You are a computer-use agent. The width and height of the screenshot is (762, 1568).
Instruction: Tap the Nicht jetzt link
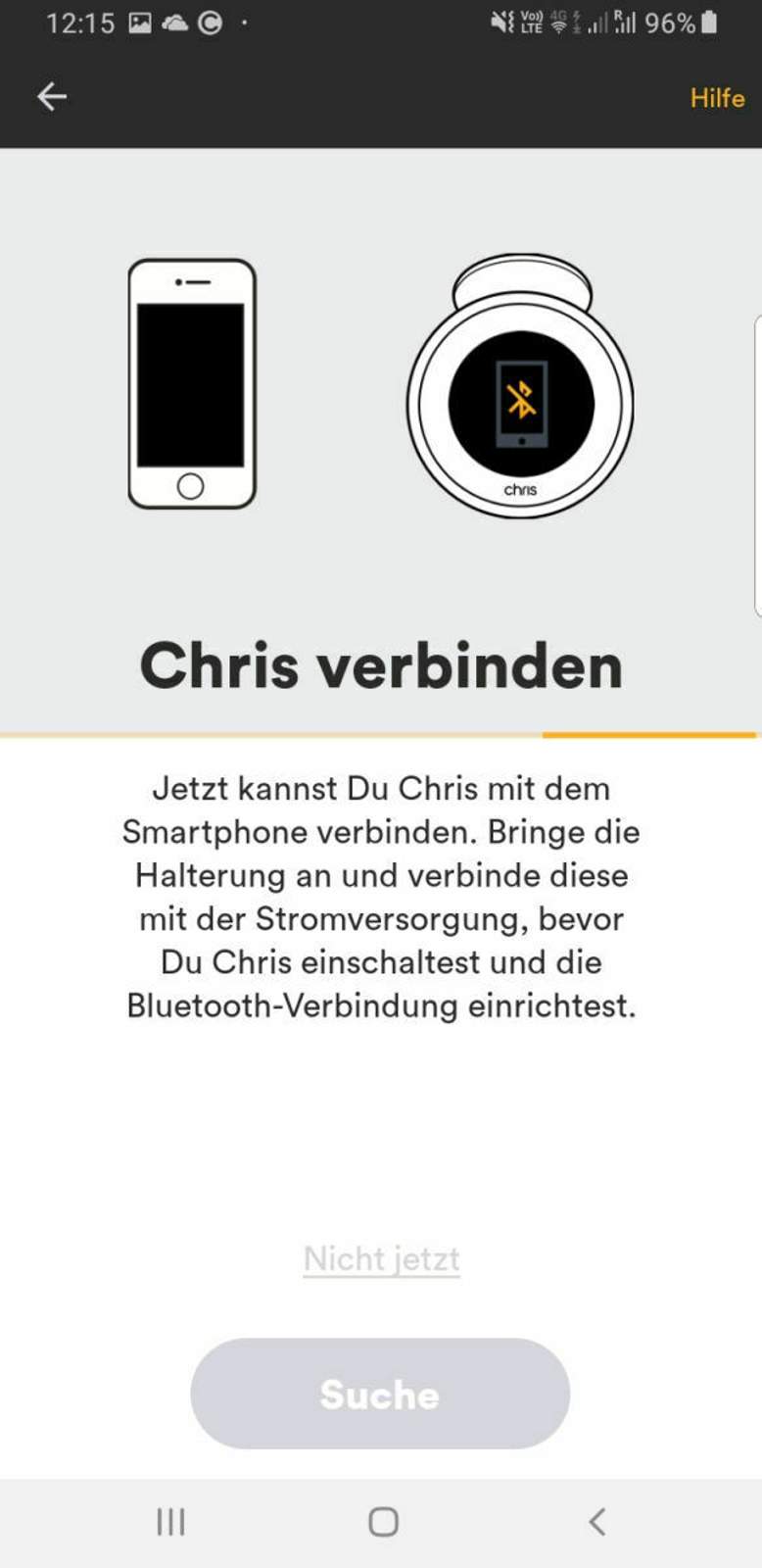tap(381, 1258)
